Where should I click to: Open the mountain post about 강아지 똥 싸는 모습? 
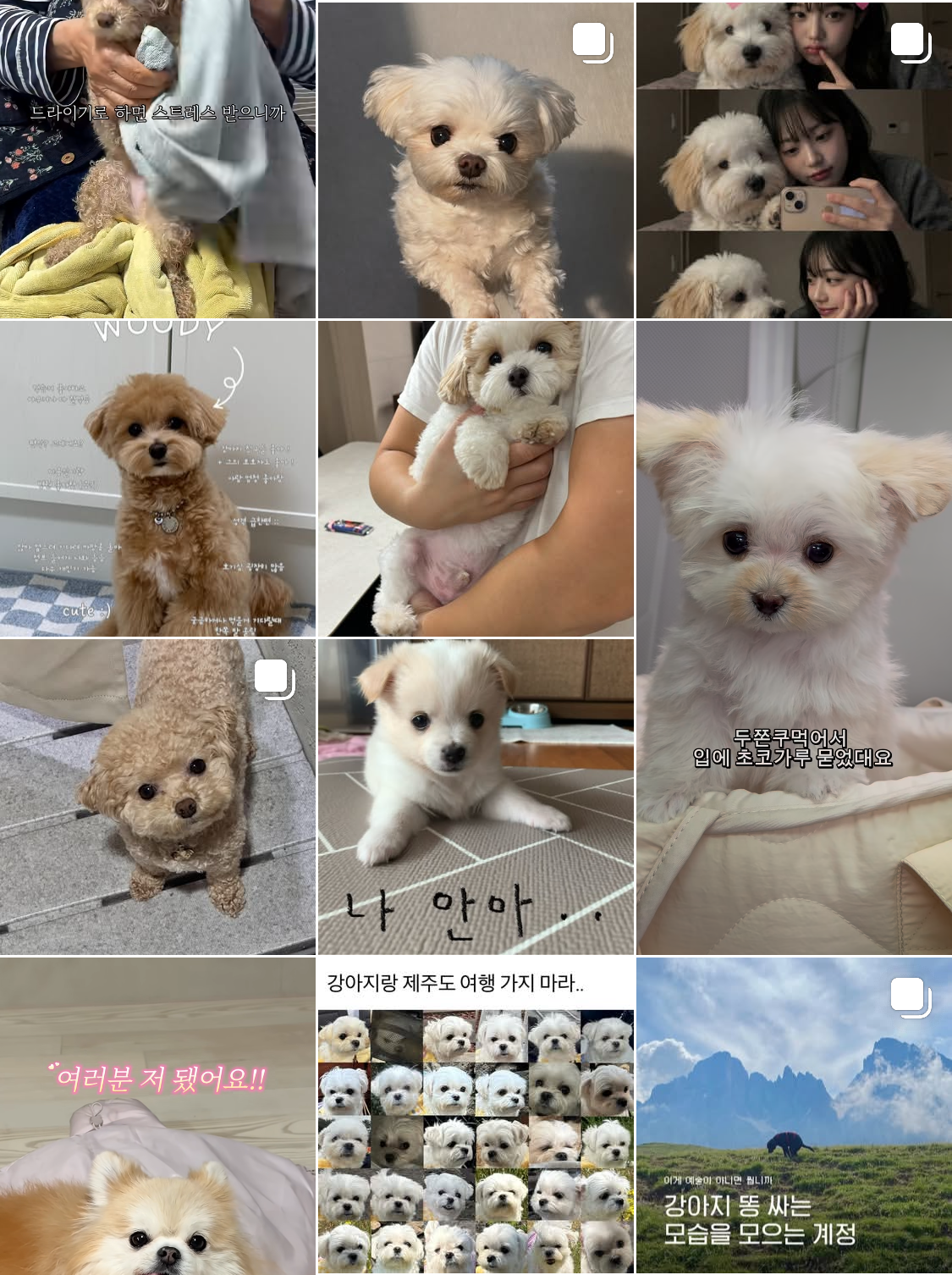click(794, 1116)
